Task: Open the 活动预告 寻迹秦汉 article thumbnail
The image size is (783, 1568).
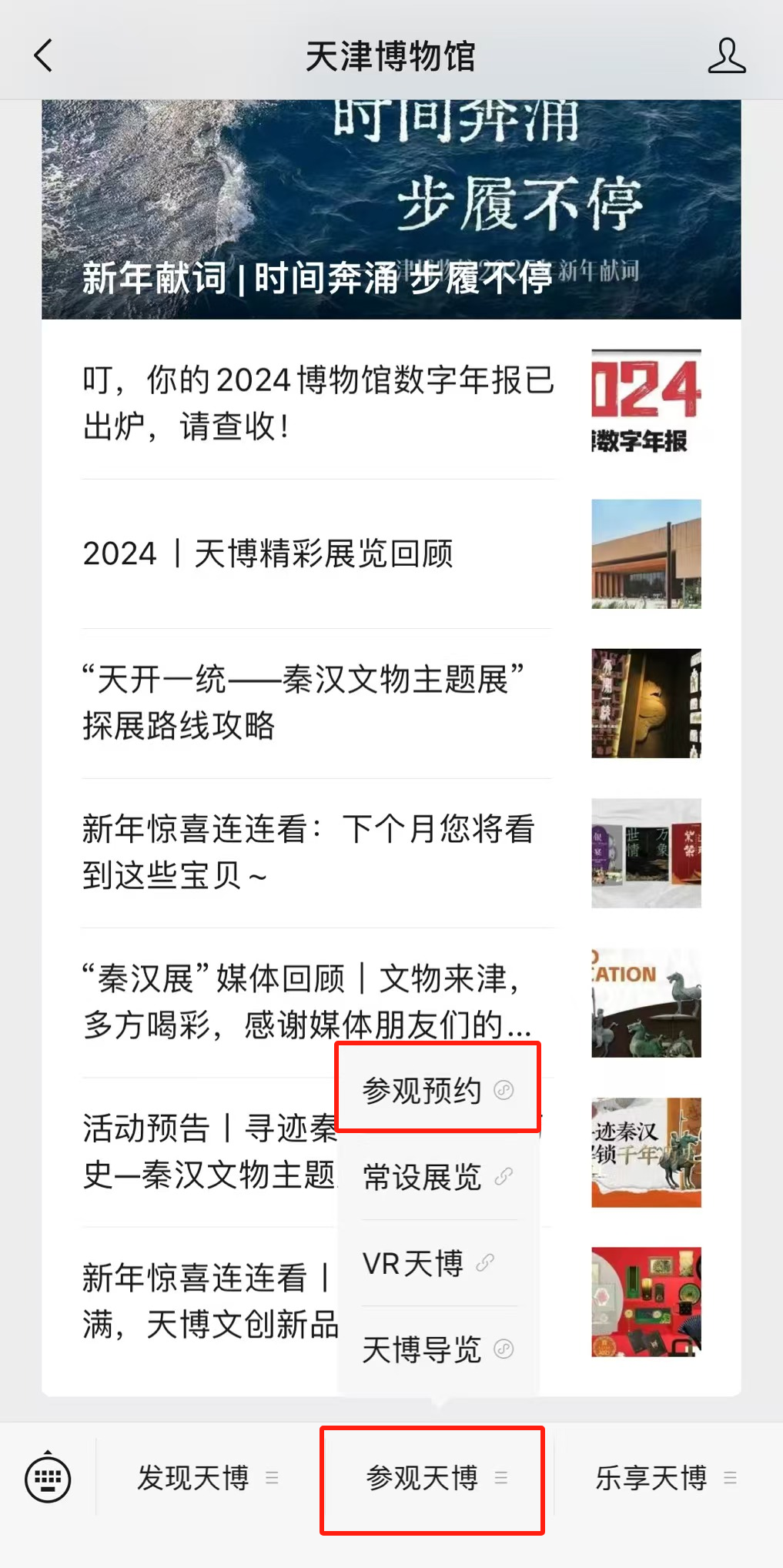Action: point(646,1152)
